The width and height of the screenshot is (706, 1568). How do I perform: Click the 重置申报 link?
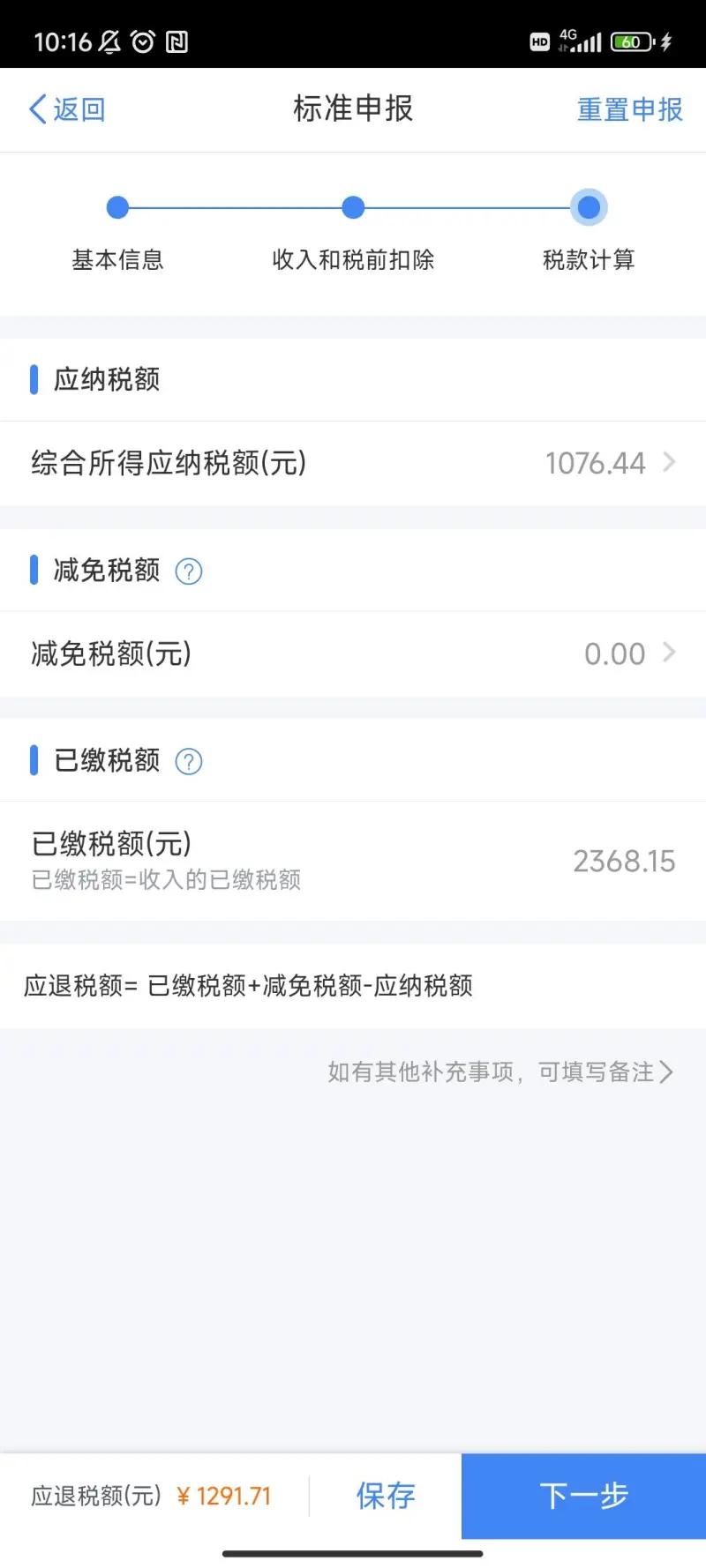point(628,108)
